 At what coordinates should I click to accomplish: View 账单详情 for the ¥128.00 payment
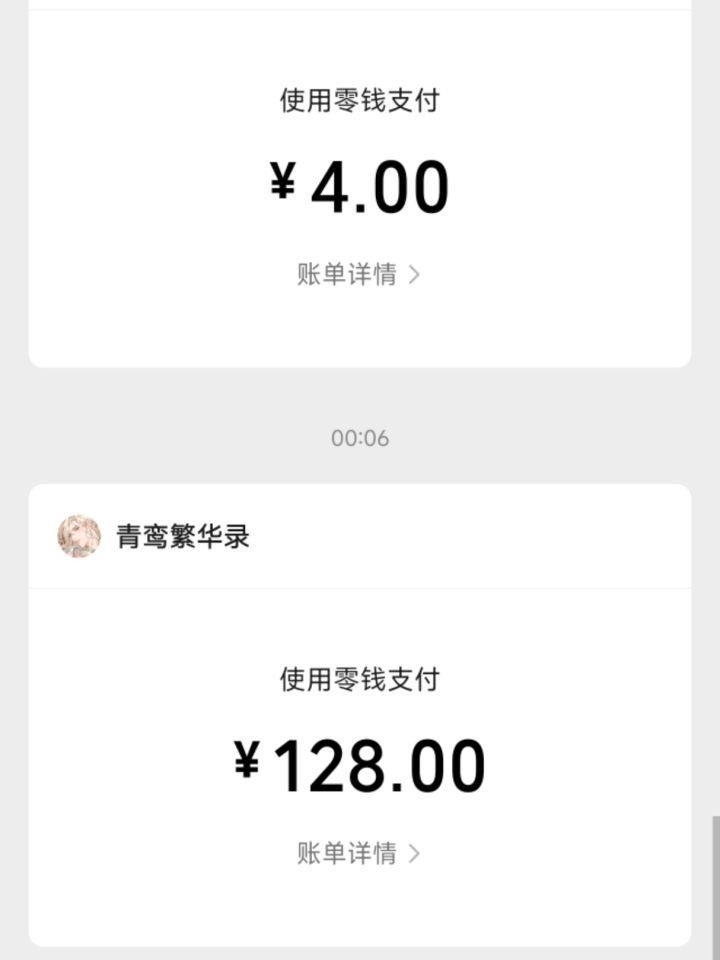(x=358, y=853)
